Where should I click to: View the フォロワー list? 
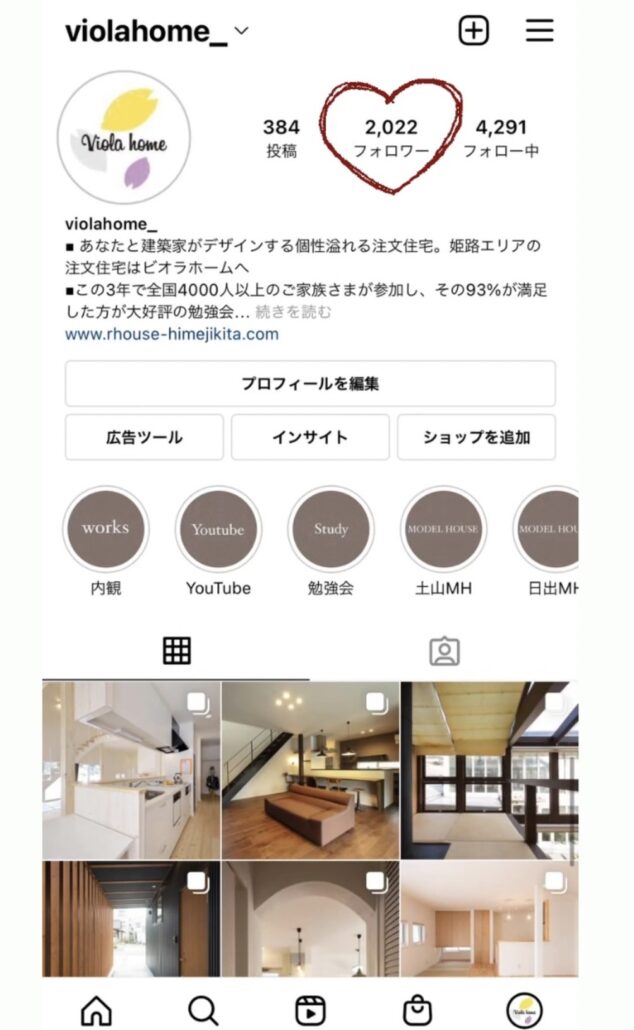pyautogui.click(x=391, y=138)
